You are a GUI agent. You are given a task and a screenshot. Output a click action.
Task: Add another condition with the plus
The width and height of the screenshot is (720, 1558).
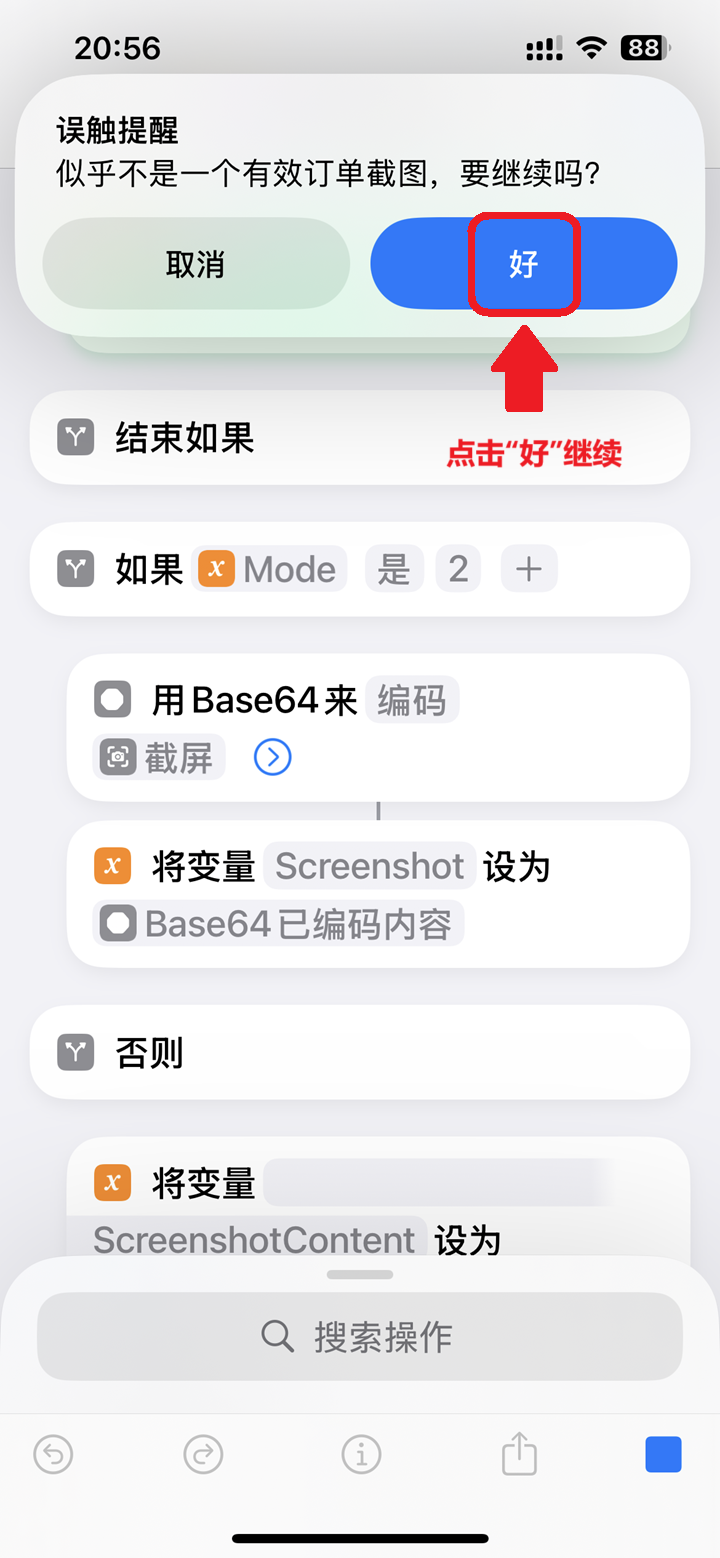click(x=528, y=570)
